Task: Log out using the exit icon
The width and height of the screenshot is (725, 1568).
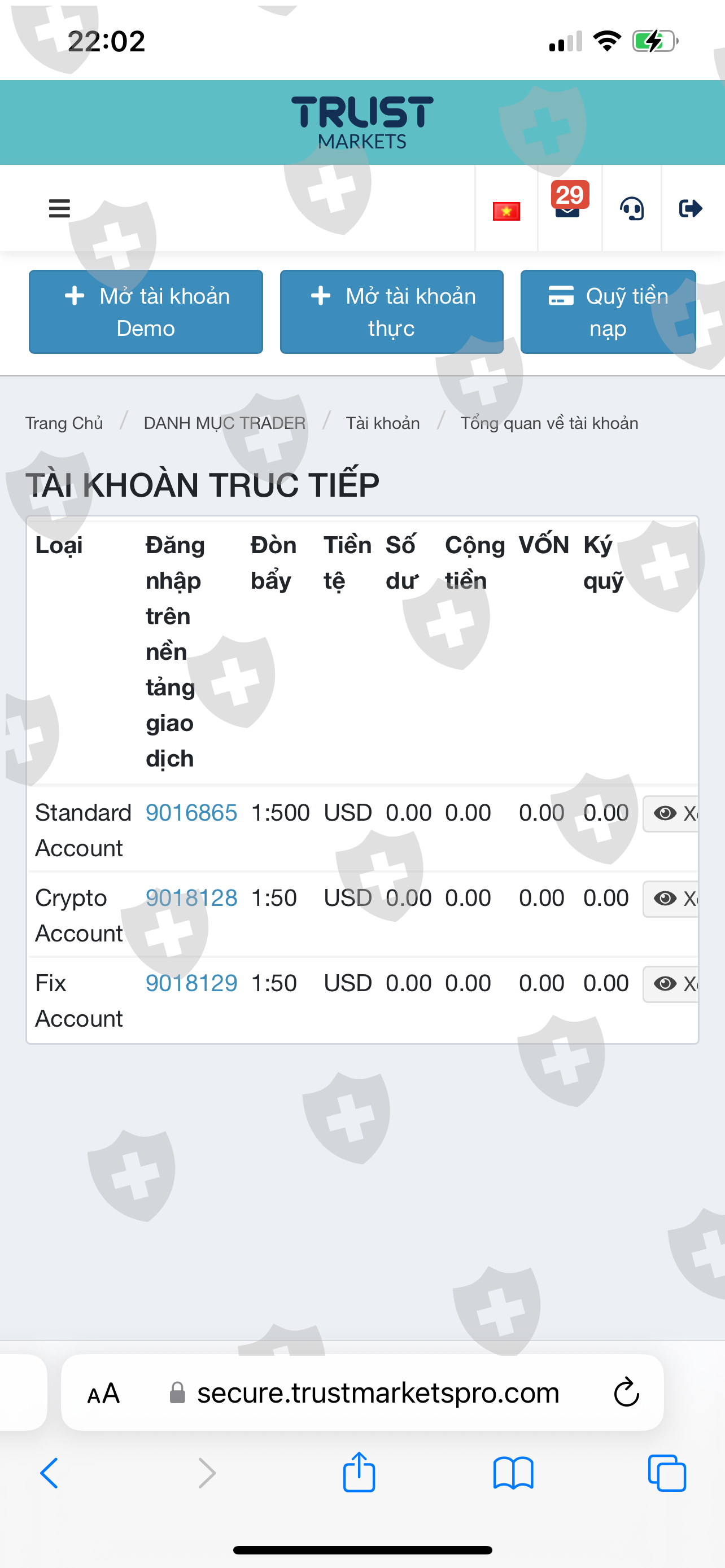Action: [691, 209]
